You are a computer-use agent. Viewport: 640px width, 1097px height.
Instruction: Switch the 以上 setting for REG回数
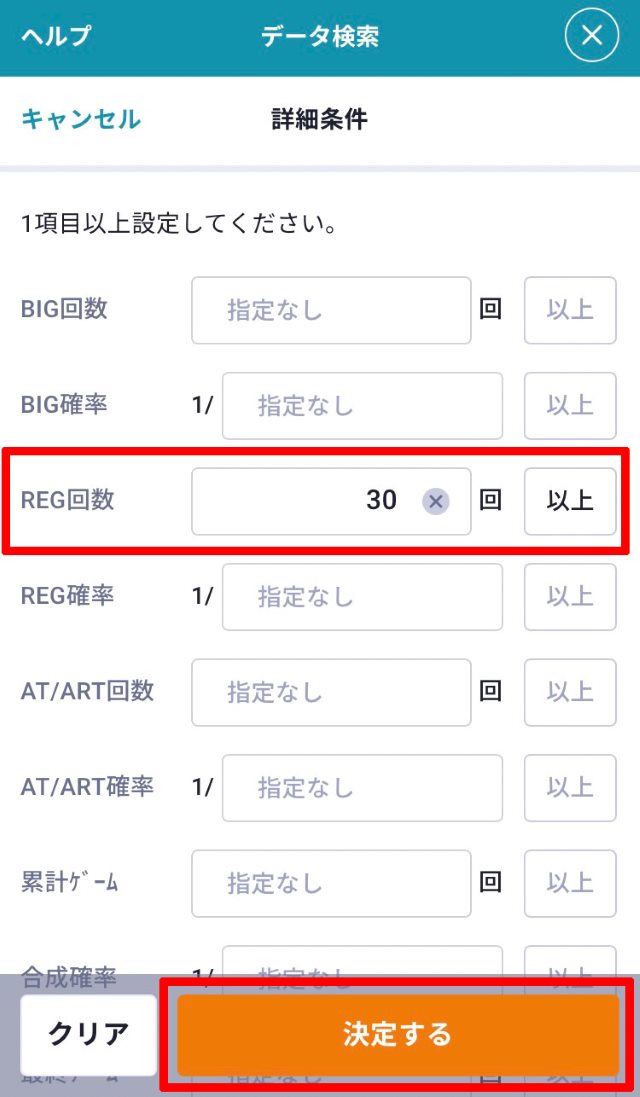pyautogui.click(x=570, y=501)
